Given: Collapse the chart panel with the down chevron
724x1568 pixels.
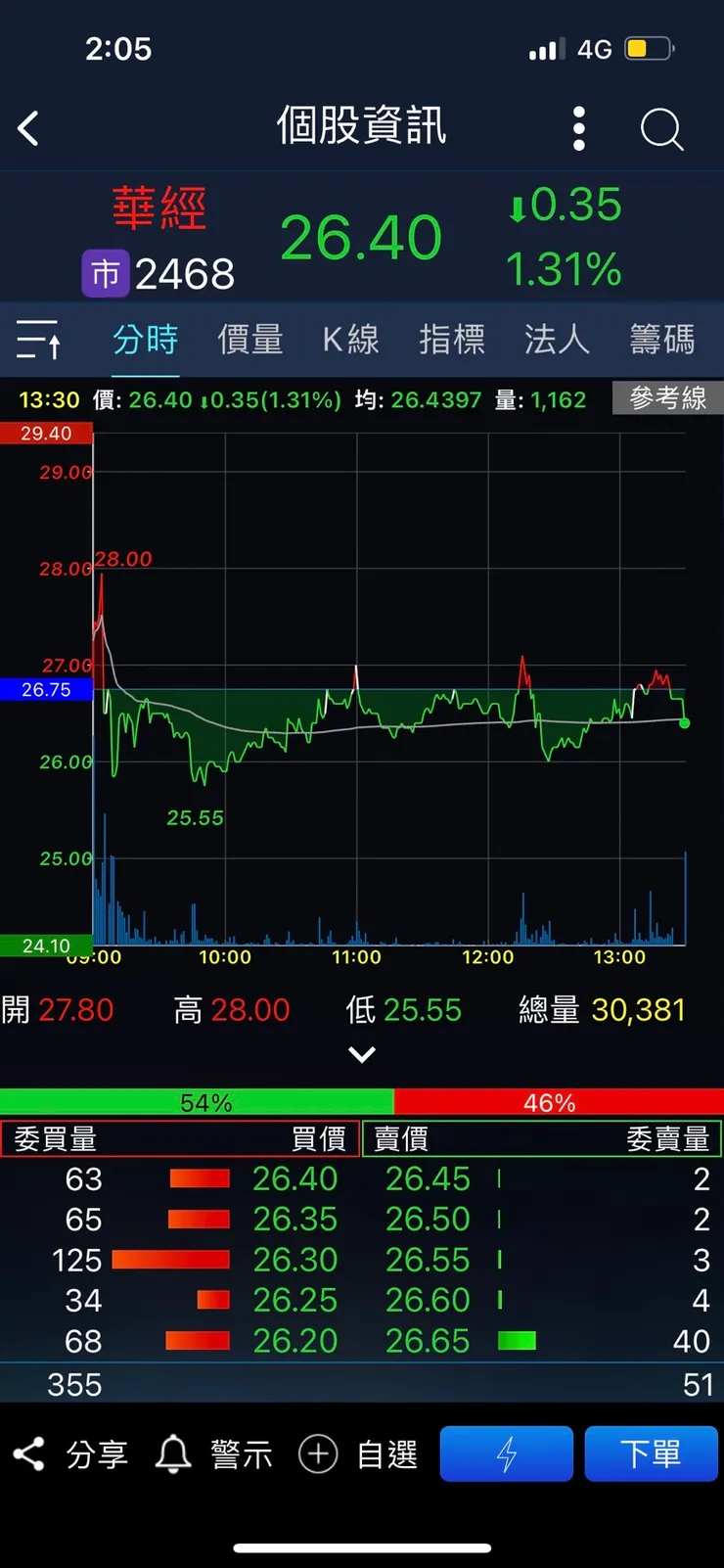Looking at the screenshot, I should [x=362, y=1054].
